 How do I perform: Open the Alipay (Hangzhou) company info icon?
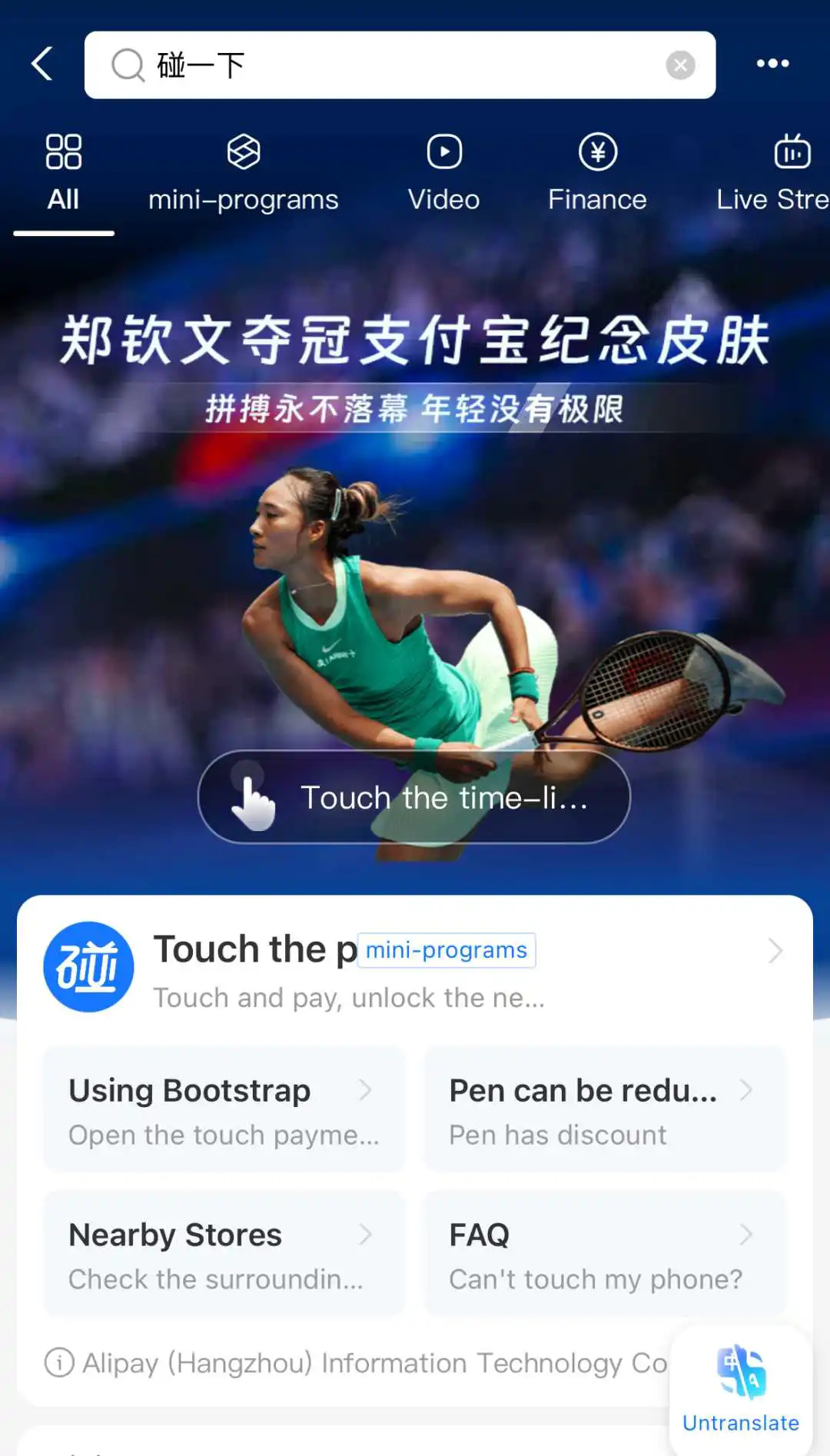59,1363
